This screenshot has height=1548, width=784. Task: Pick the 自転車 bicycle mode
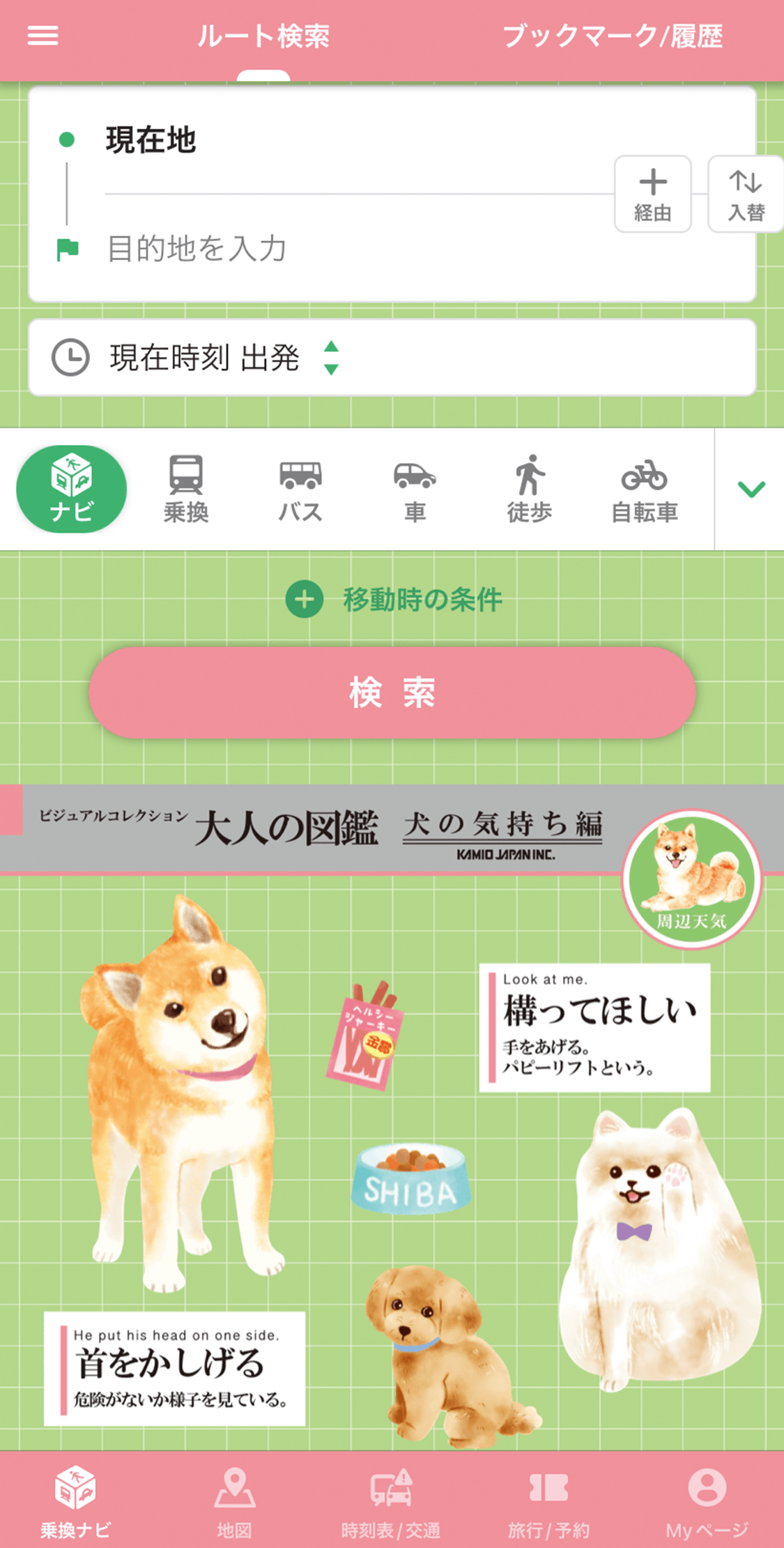point(644,489)
